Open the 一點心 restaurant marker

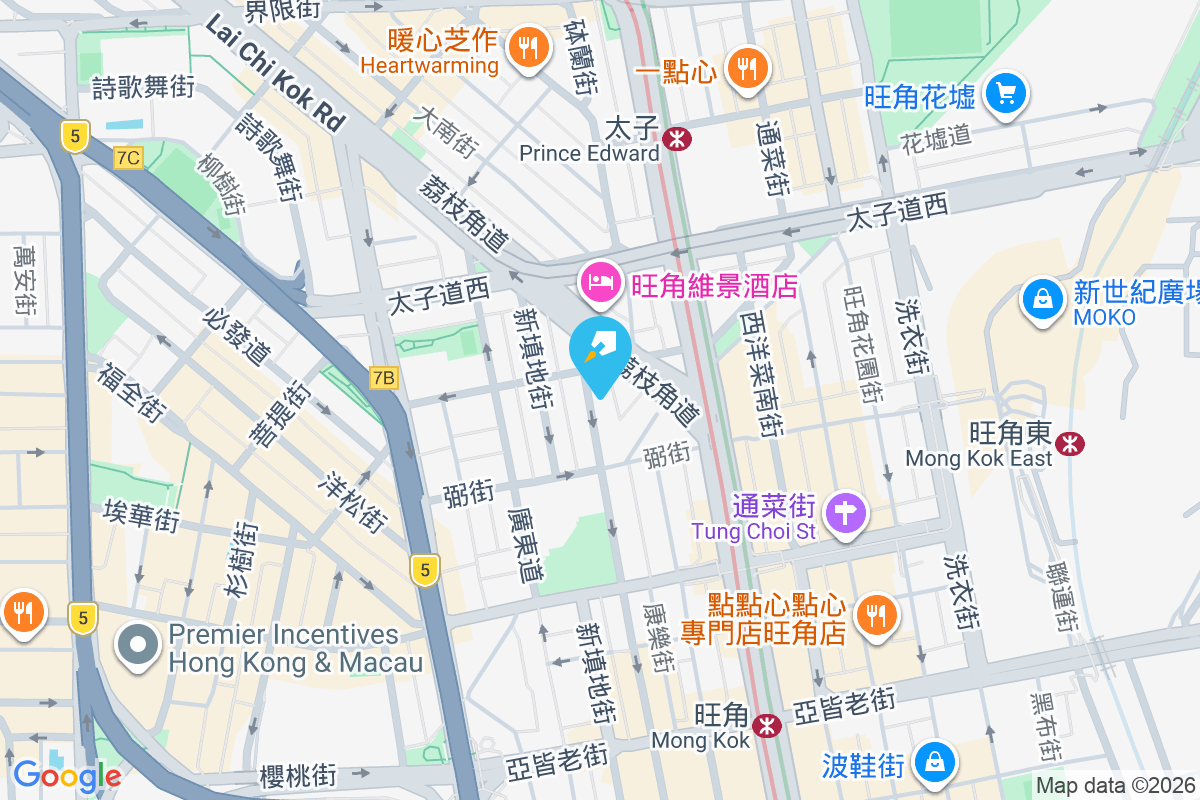pyautogui.click(x=746, y=67)
